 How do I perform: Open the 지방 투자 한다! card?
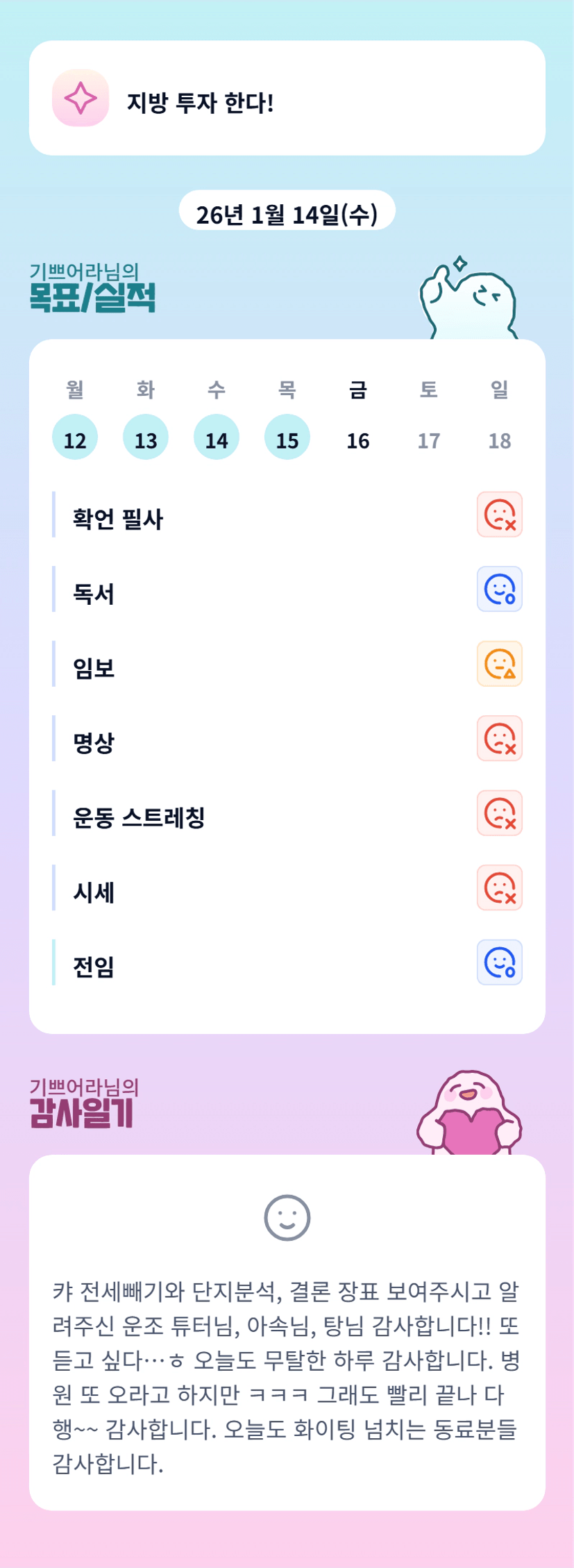pyautogui.click(x=287, y=98)
